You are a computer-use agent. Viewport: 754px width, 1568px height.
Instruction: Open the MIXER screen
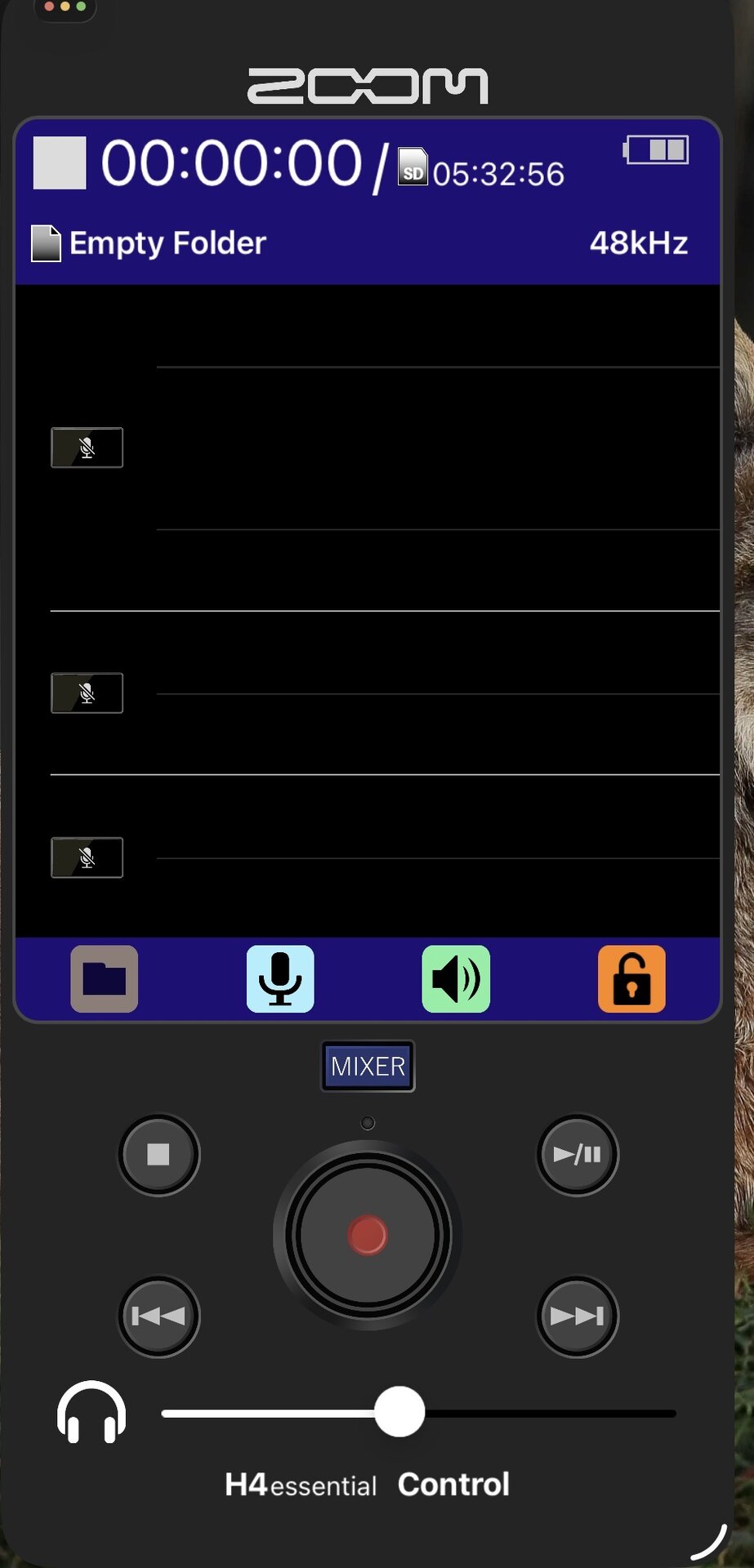[x=368, y=1066]
